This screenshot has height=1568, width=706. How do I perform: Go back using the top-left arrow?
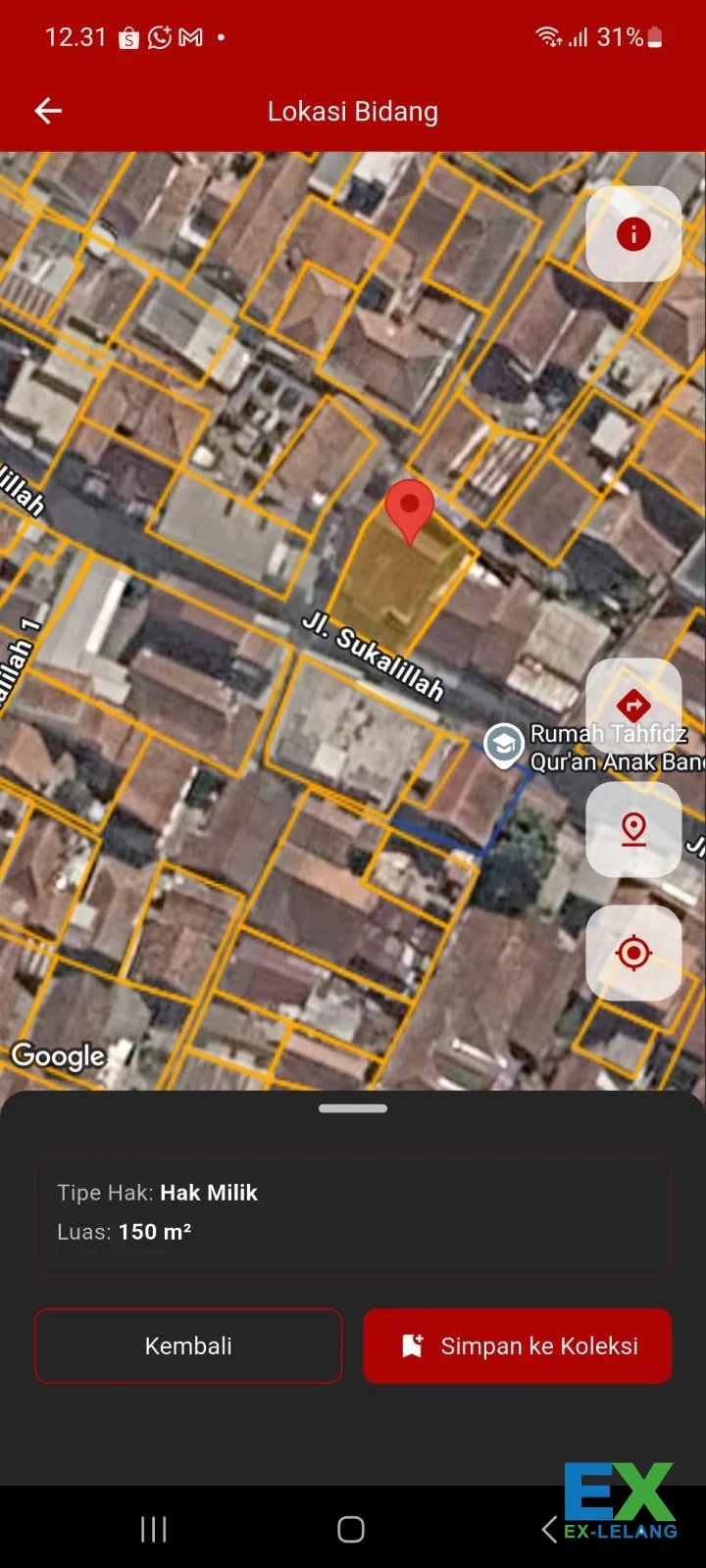point(48,111)
